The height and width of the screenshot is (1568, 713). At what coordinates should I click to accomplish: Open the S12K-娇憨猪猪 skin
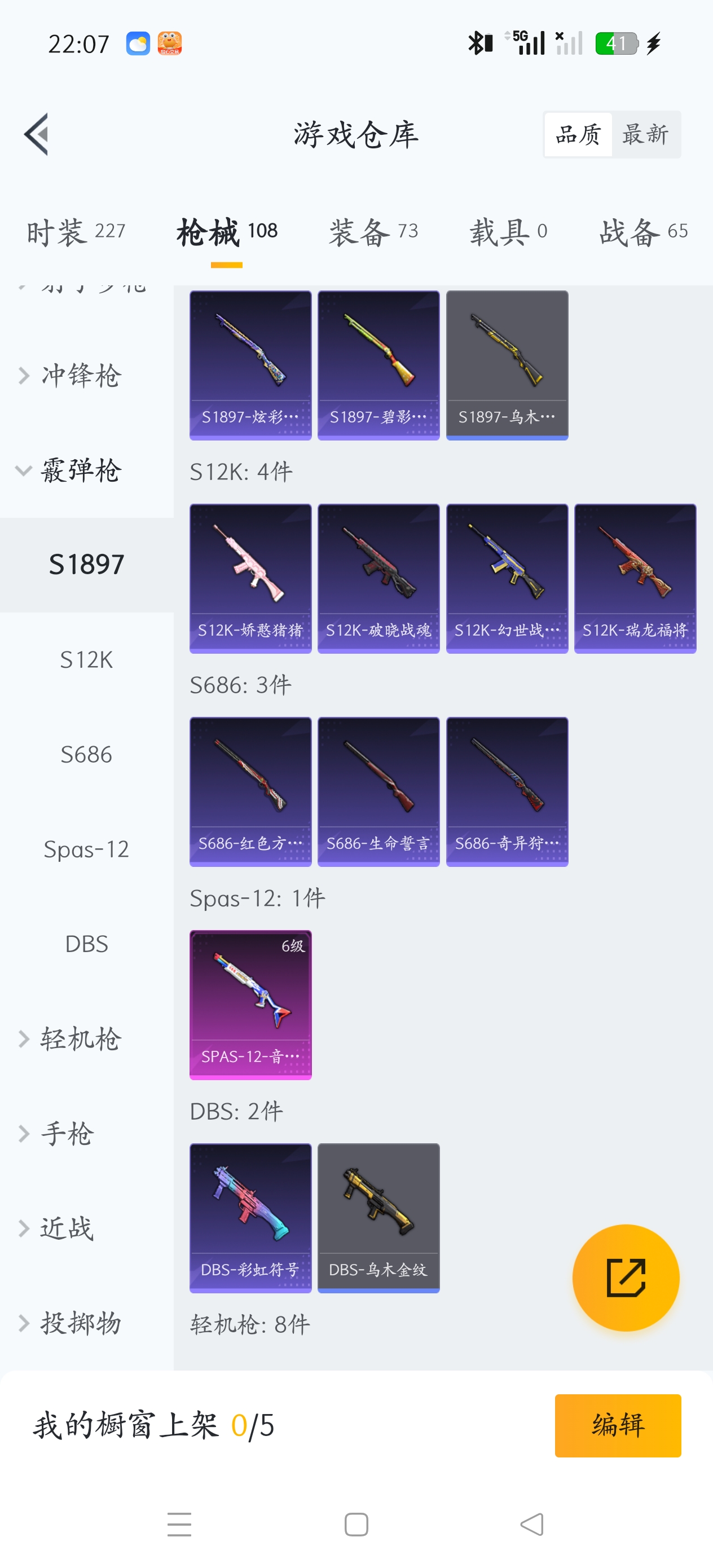click(250, 578)
